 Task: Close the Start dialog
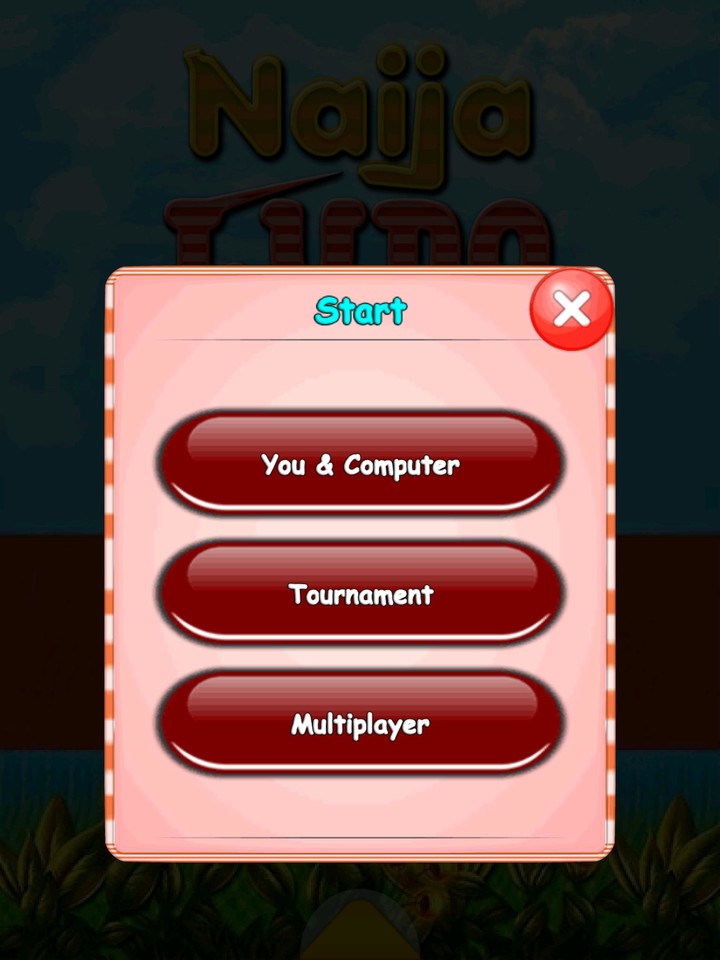pos(571,309)
